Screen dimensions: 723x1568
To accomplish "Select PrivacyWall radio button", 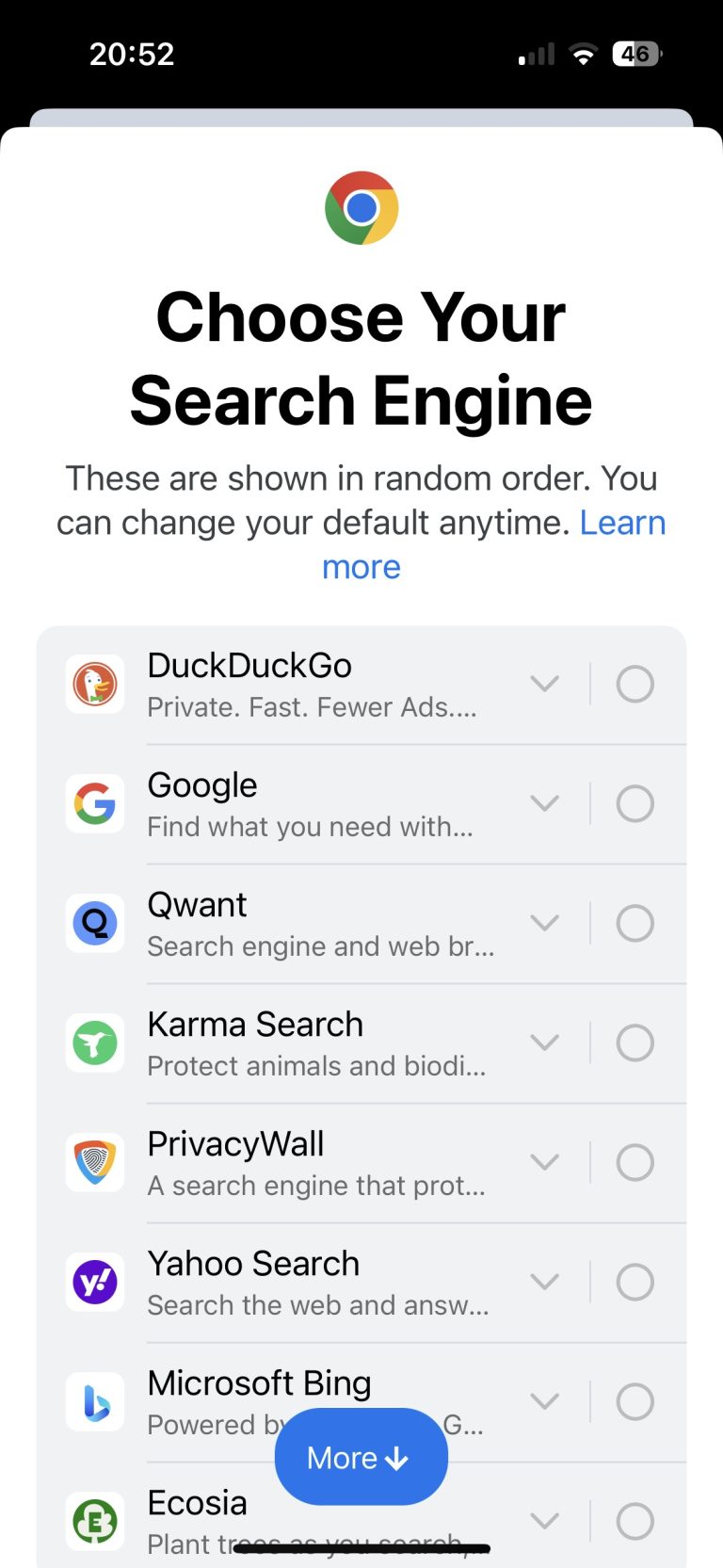I will click(635, 1162).
